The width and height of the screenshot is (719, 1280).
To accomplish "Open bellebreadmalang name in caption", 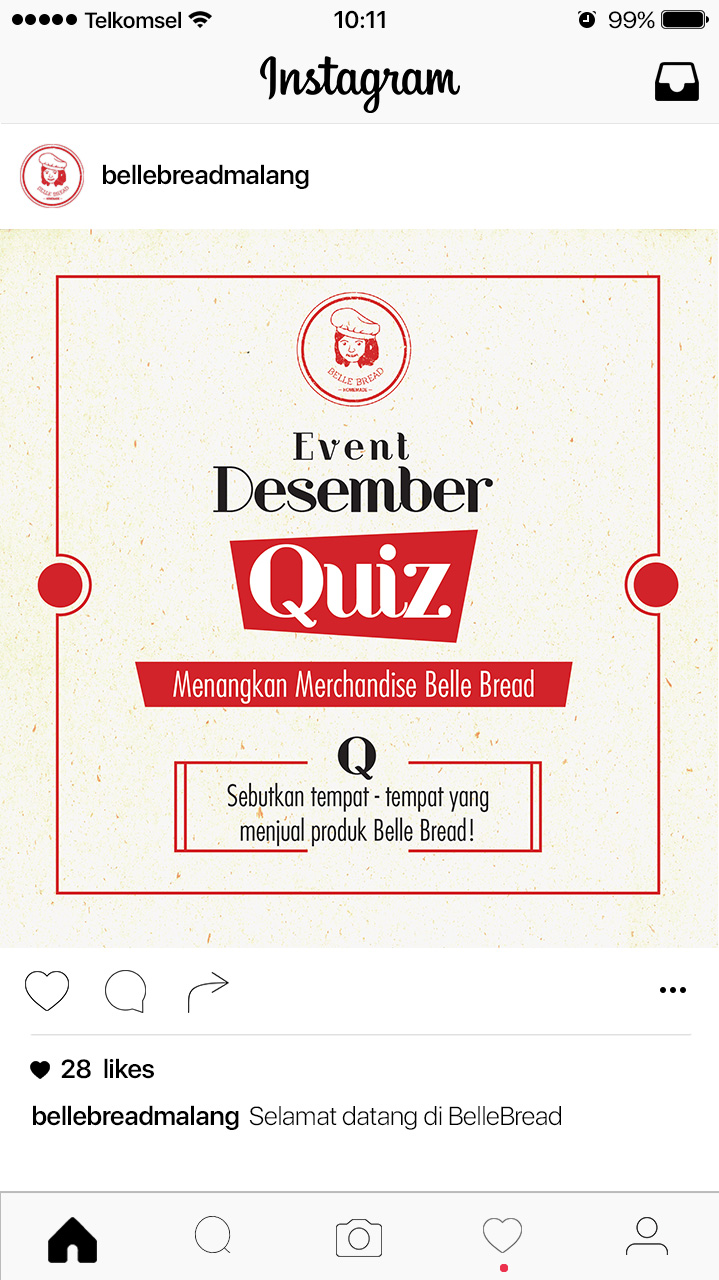I will coord(135,1116).
